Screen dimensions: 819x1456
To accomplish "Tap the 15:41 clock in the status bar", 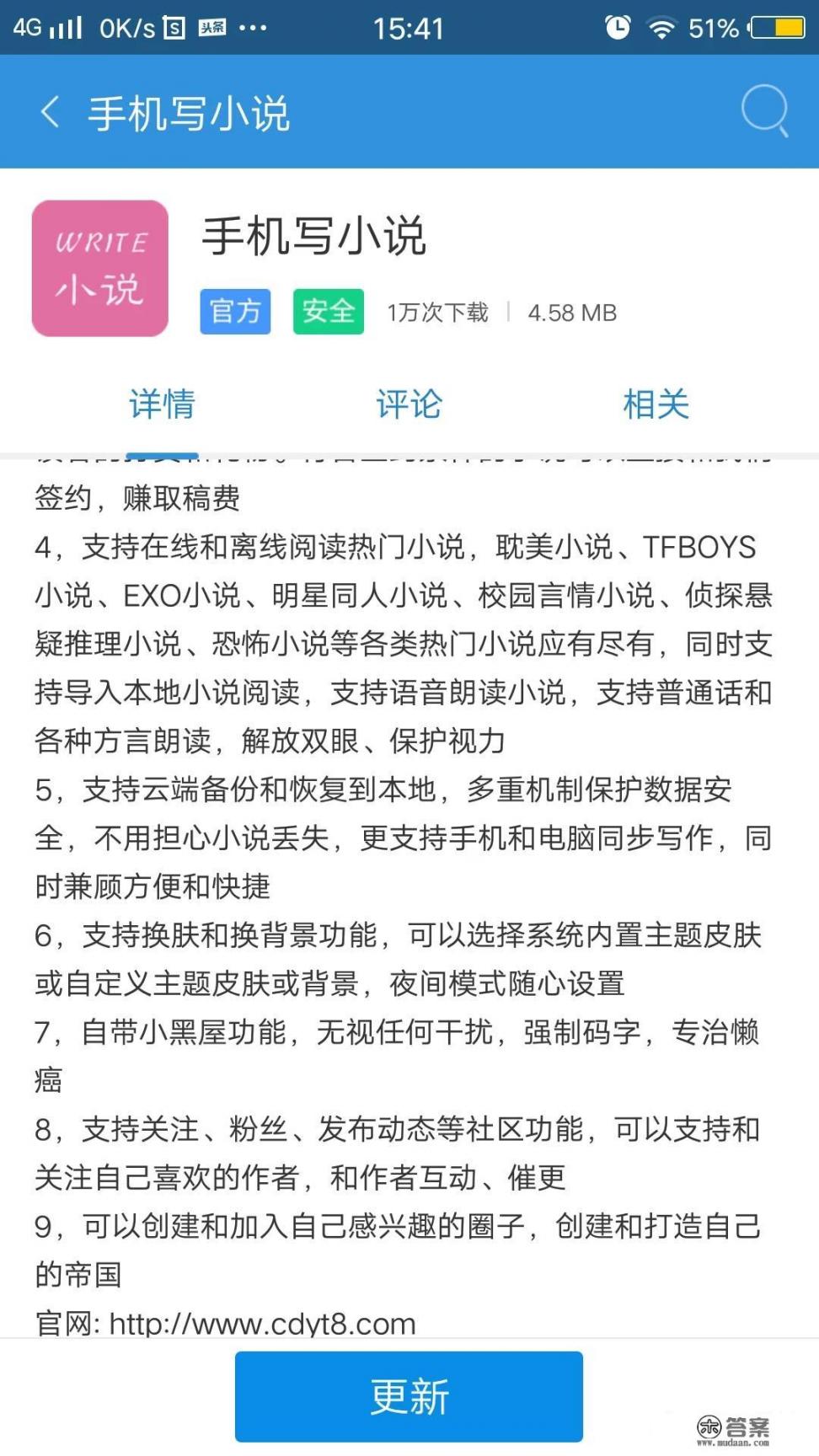I will 409,28.
